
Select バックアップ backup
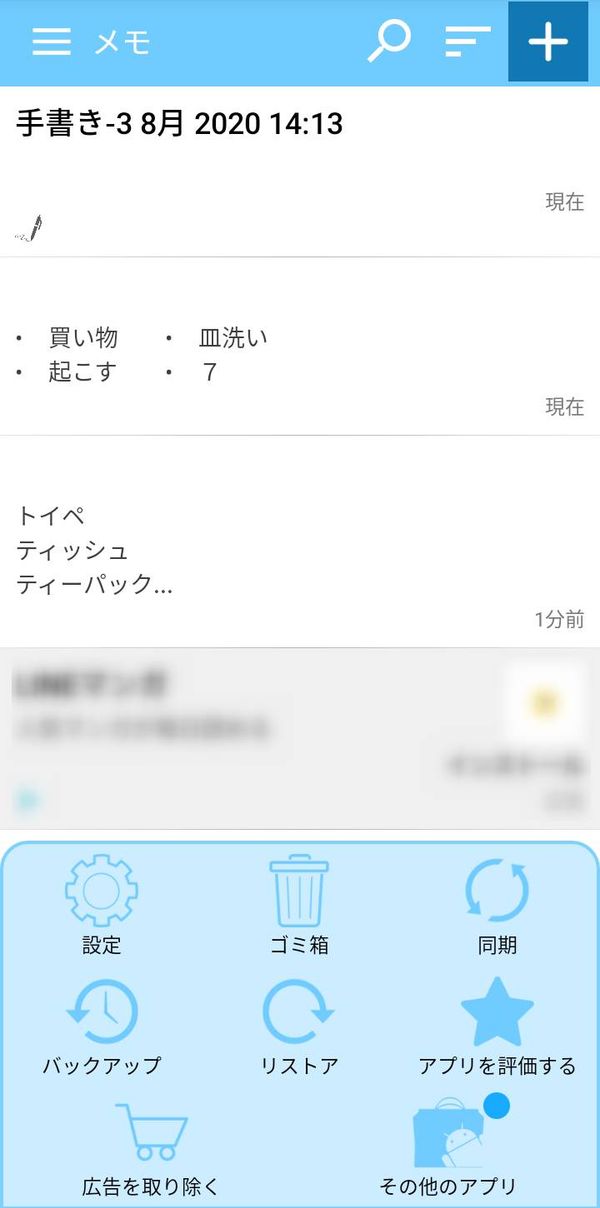101,1026
